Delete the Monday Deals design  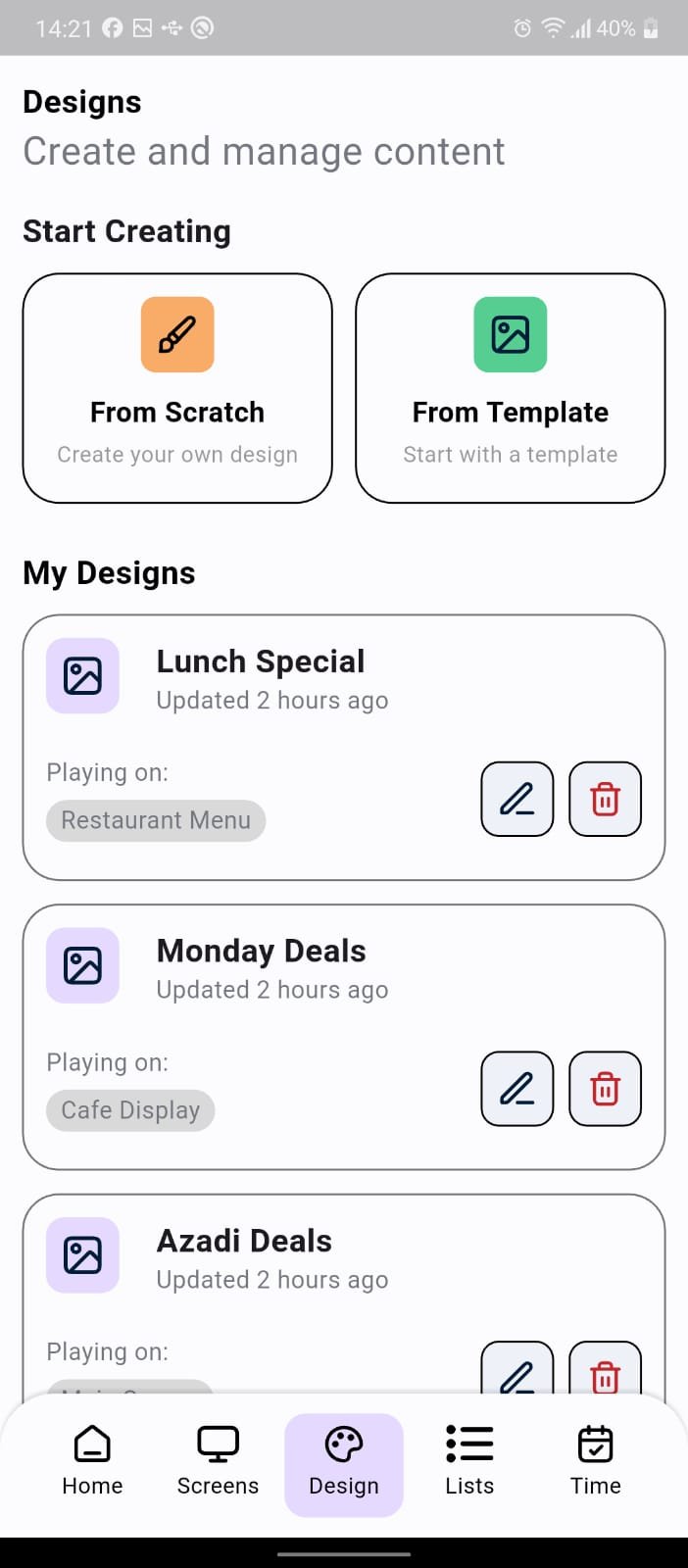tap(605, 1089)
